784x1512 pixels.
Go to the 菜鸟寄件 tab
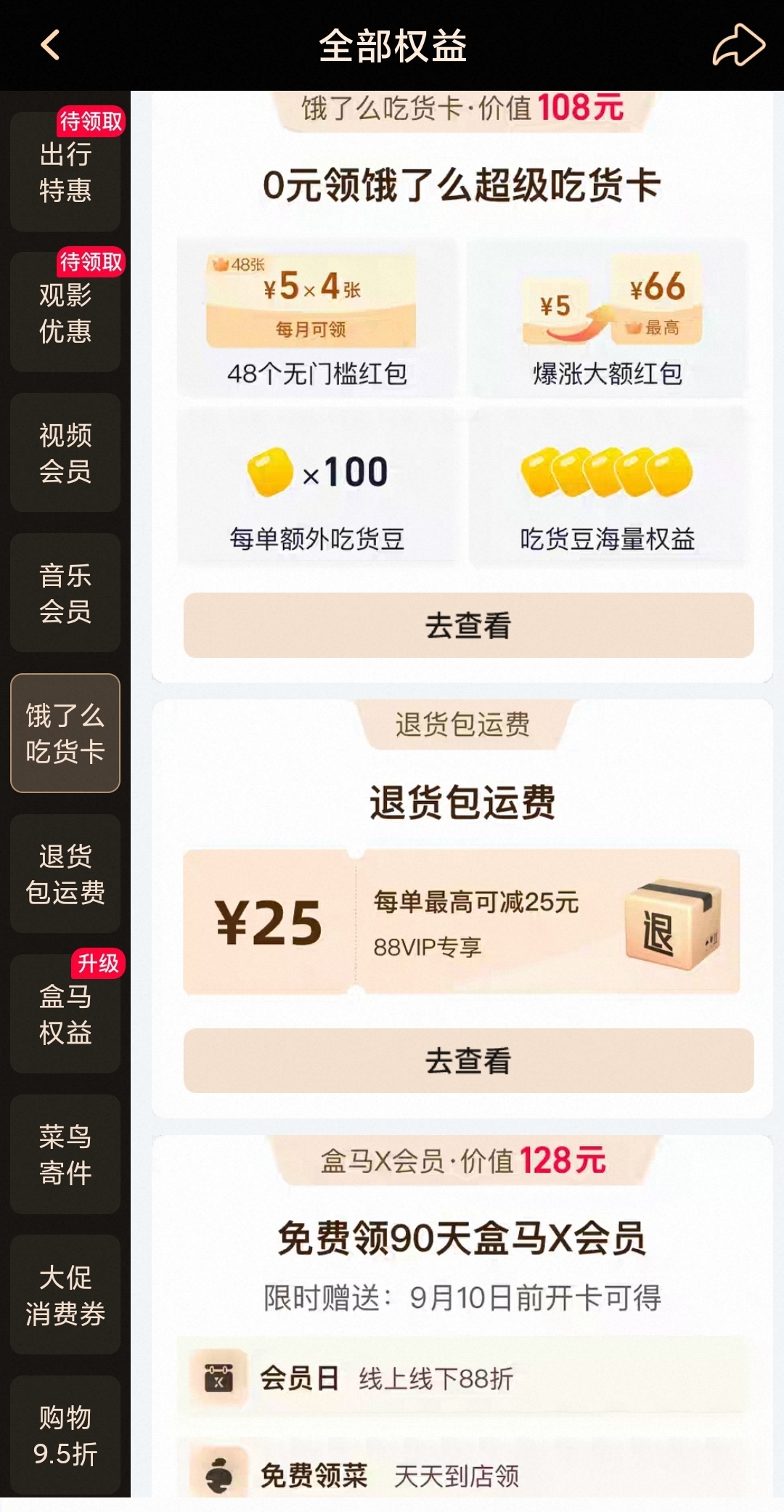point(65,1154)
